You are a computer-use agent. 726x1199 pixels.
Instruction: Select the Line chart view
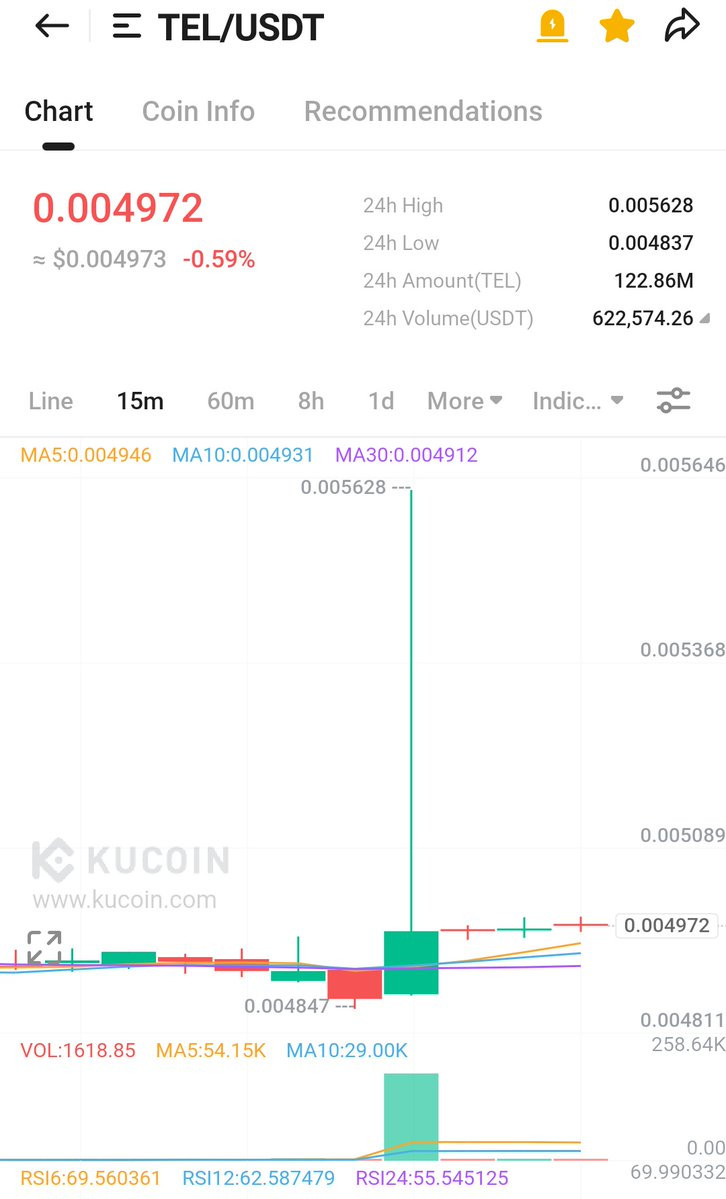51,401
